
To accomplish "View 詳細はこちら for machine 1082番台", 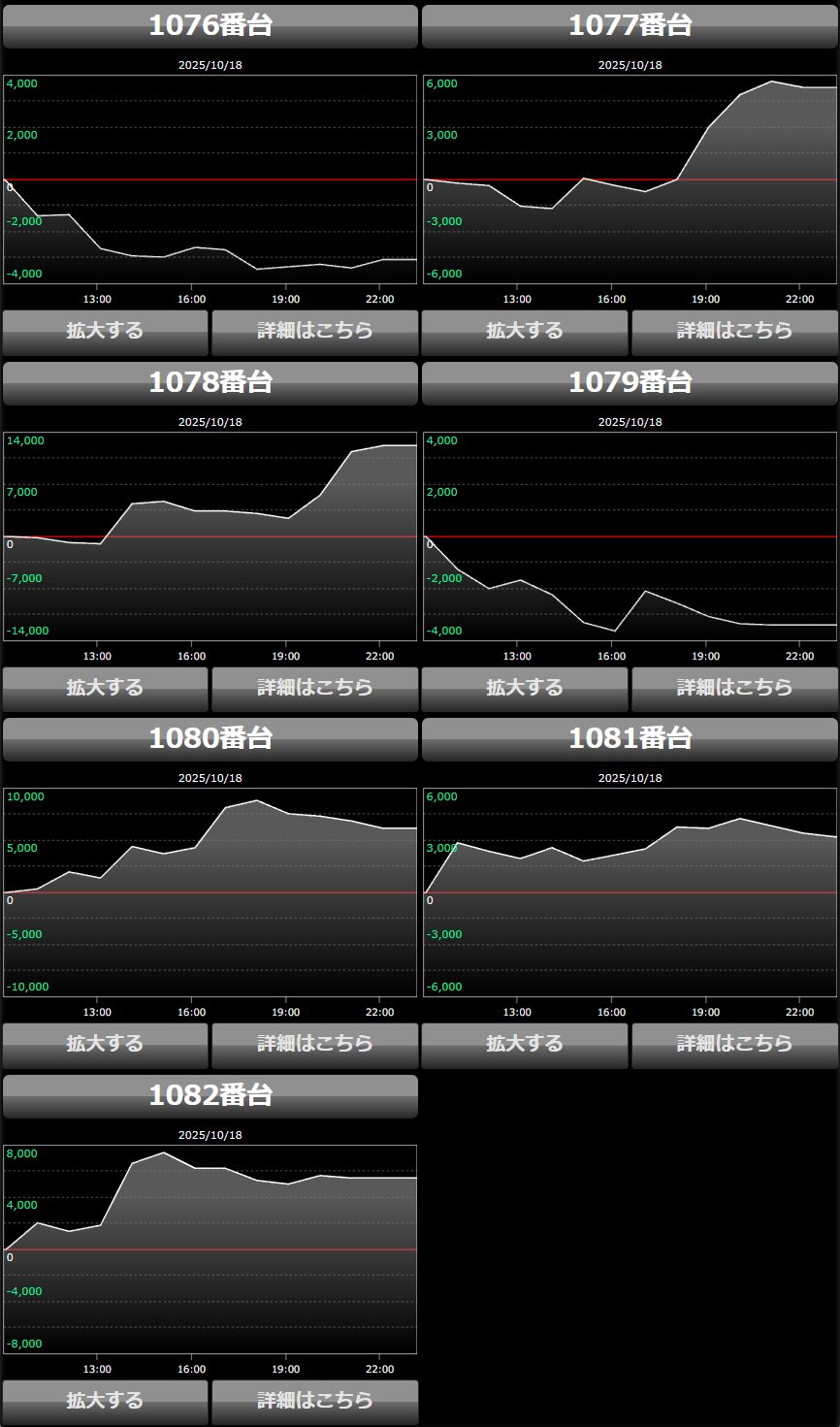I will point(314,1402).
